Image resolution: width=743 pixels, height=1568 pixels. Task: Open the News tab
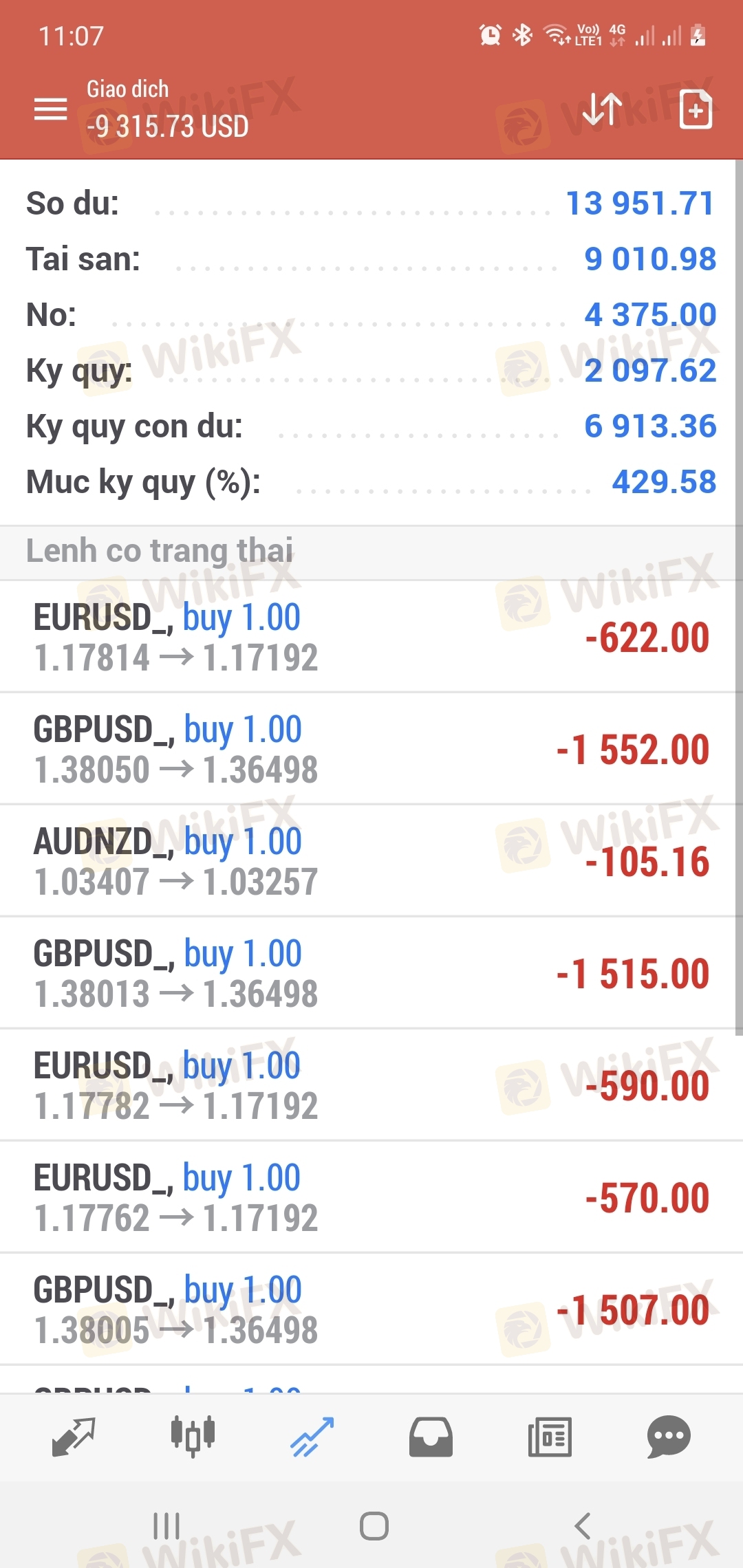tap(550, 1437)
